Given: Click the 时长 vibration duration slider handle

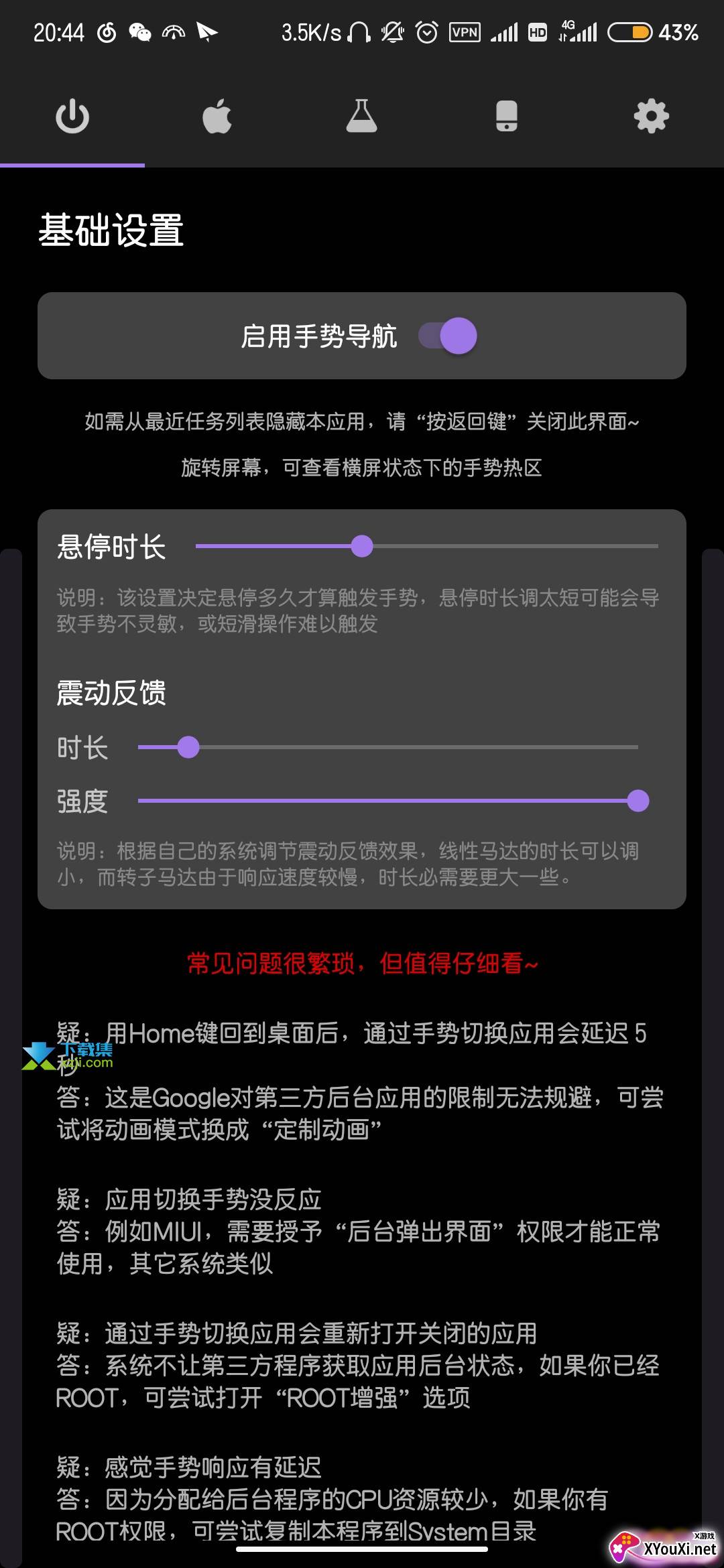Looking at the screenshot, I should pyautogui.click(x=188, y=746).
